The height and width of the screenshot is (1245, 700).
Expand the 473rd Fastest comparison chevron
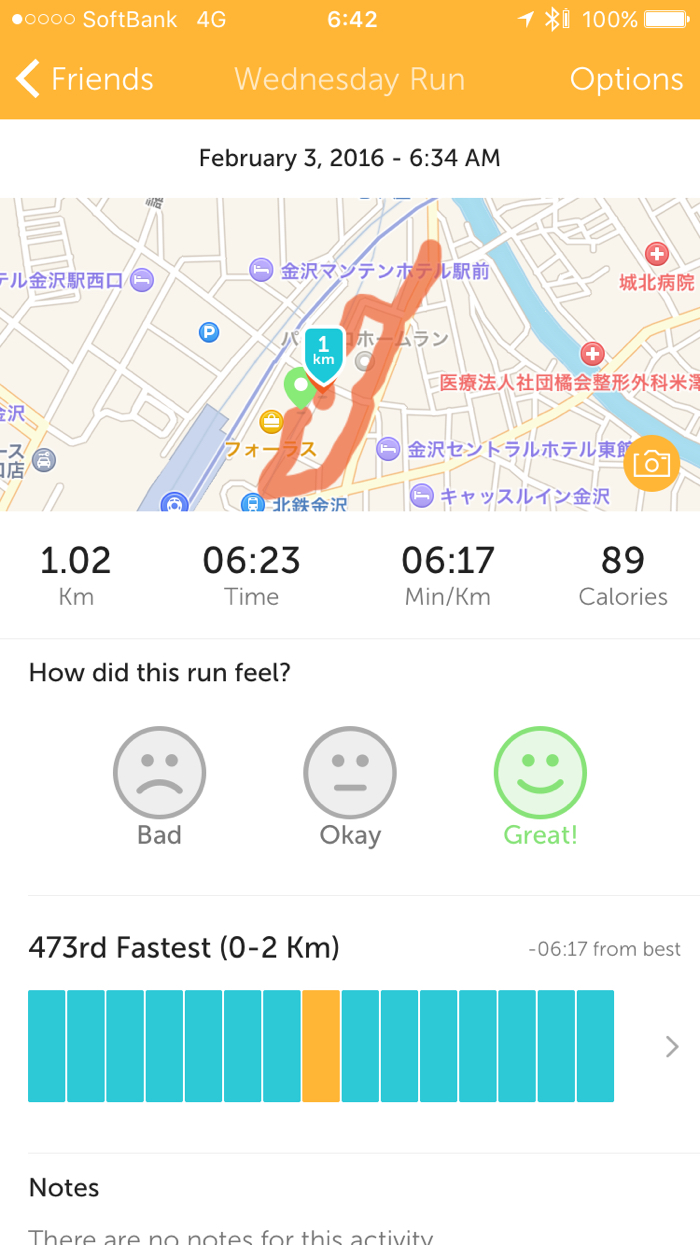click(672, 1046)
